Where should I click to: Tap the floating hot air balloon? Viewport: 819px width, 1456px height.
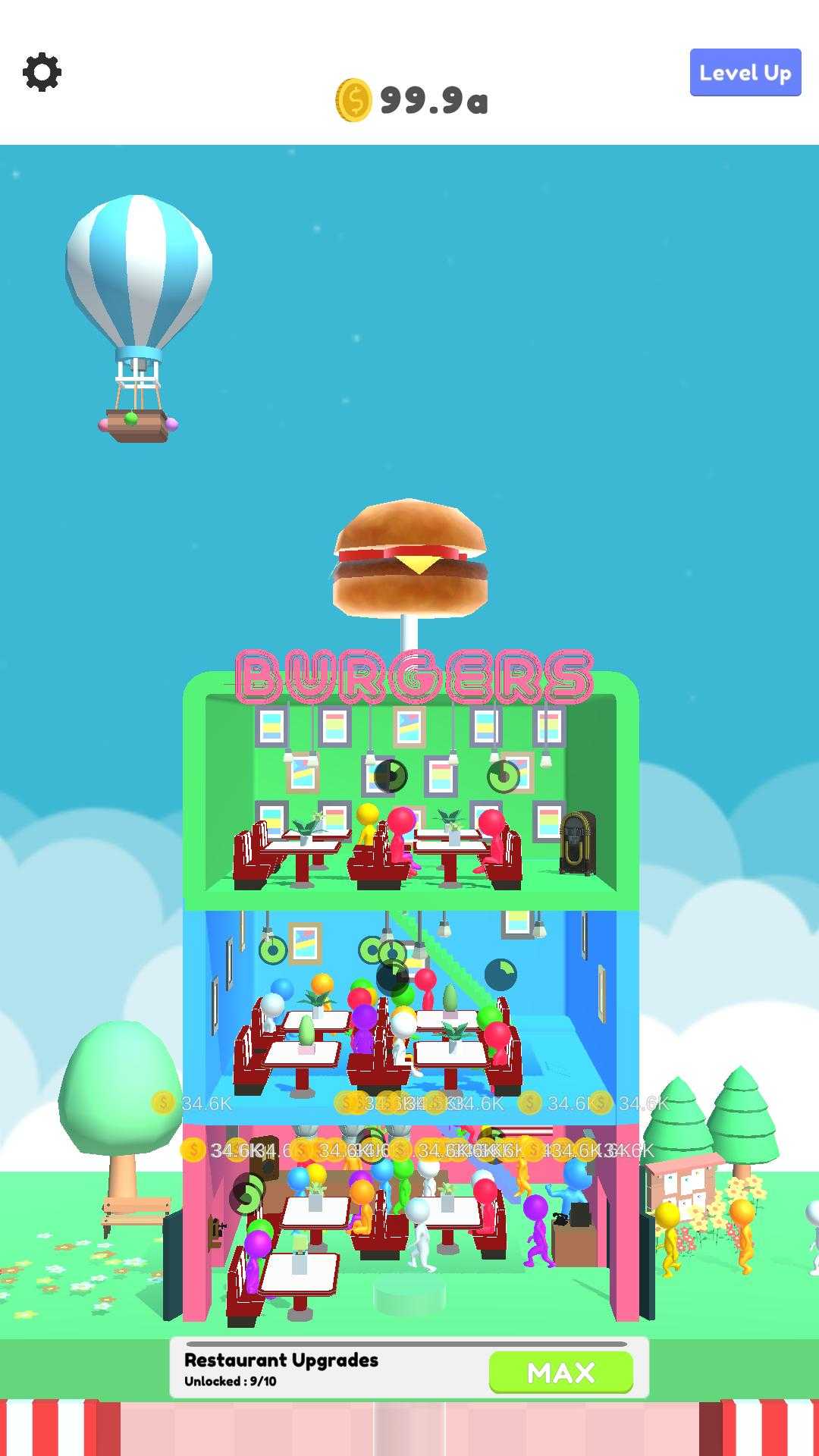tap(139, 303)
